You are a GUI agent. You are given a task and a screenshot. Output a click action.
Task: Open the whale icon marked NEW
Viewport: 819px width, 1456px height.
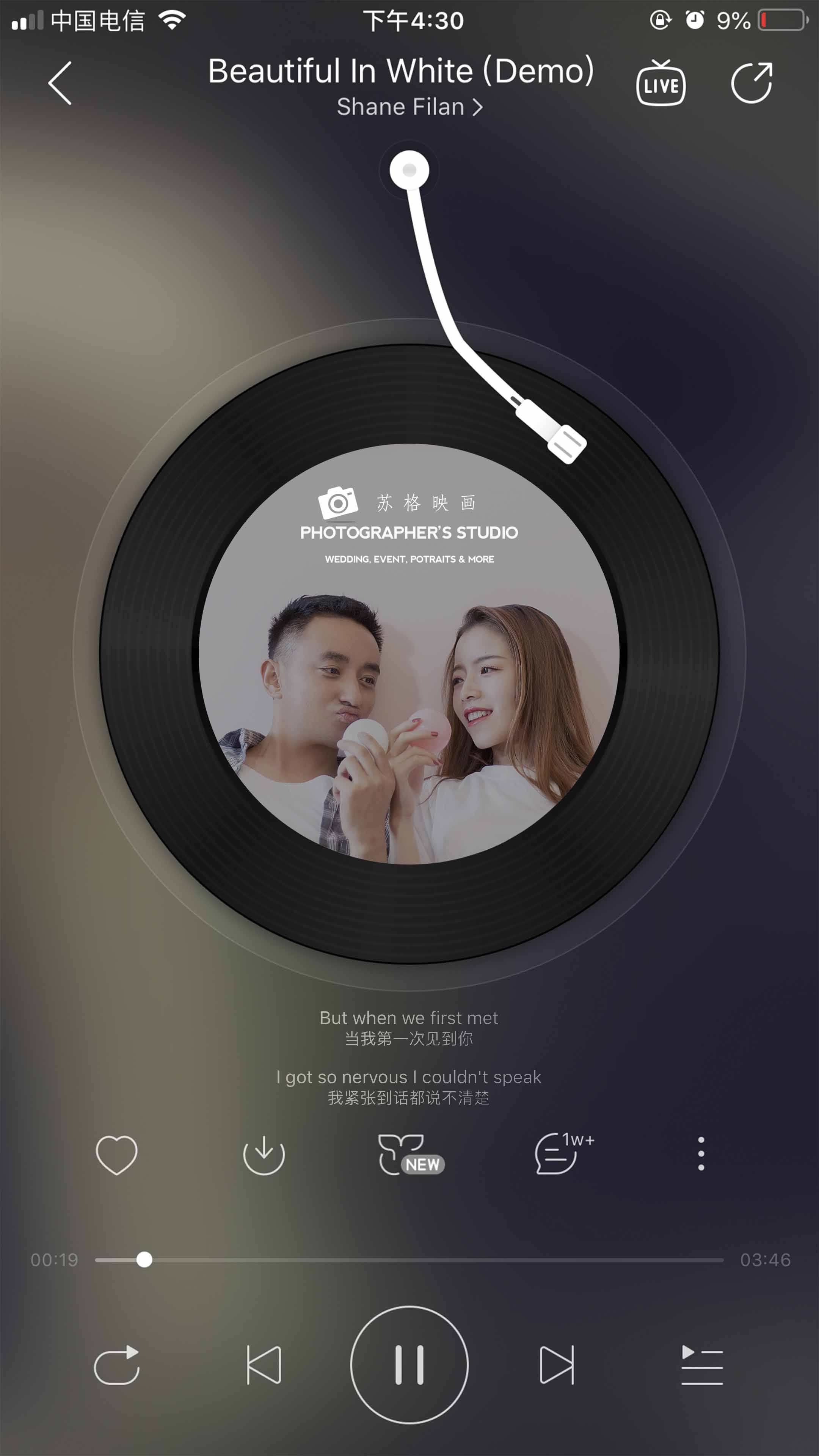click(411, 1155)
